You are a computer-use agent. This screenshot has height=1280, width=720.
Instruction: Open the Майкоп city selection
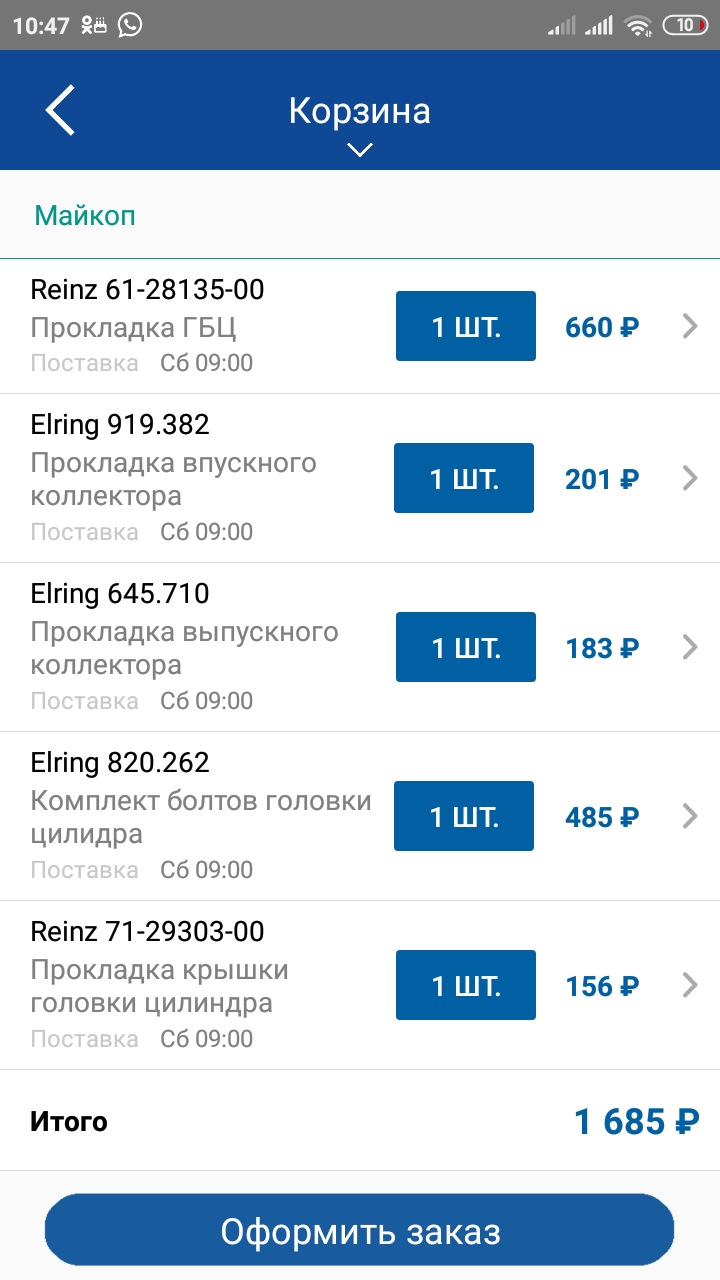point(85,215)
